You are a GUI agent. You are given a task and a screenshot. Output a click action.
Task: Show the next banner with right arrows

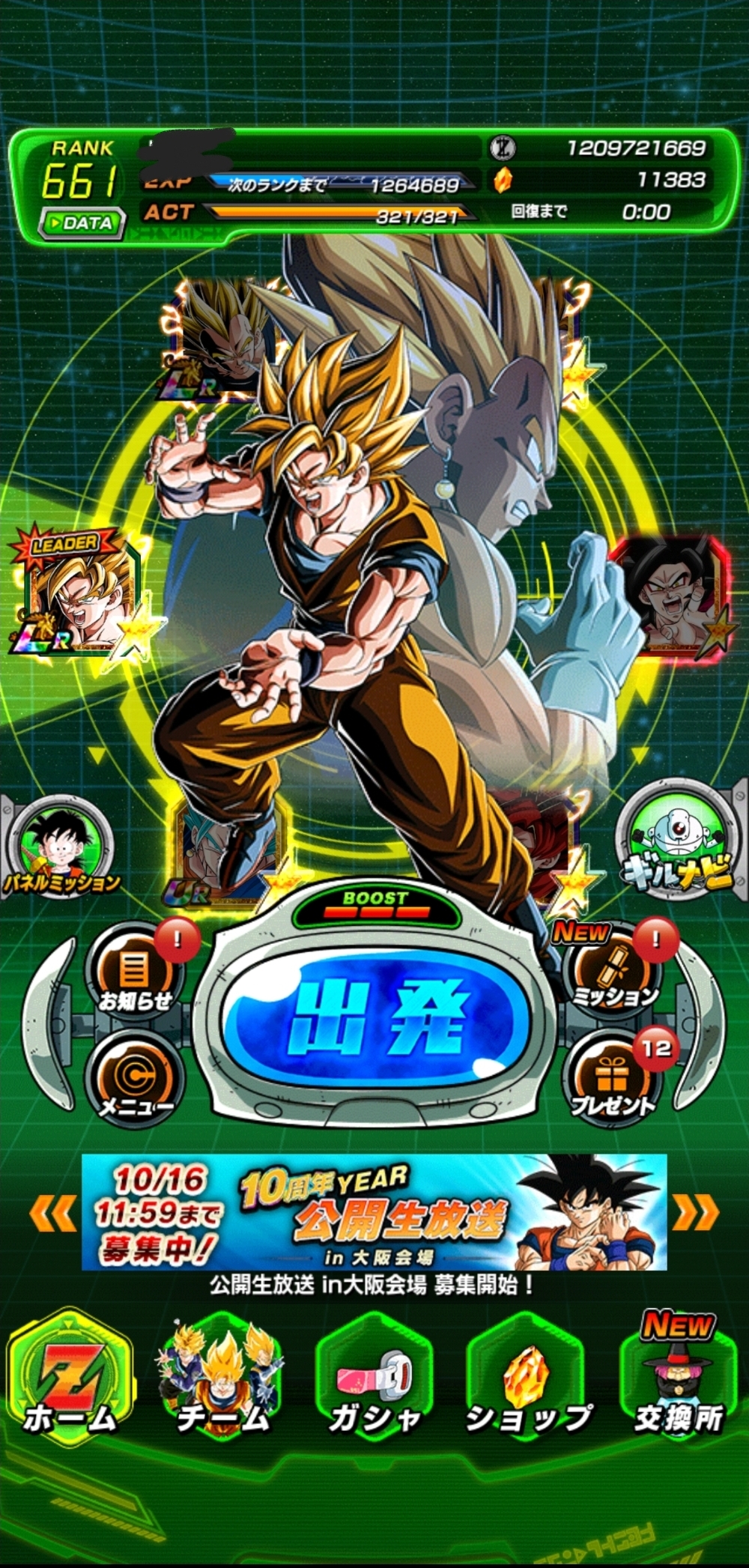click(695, 1213)
